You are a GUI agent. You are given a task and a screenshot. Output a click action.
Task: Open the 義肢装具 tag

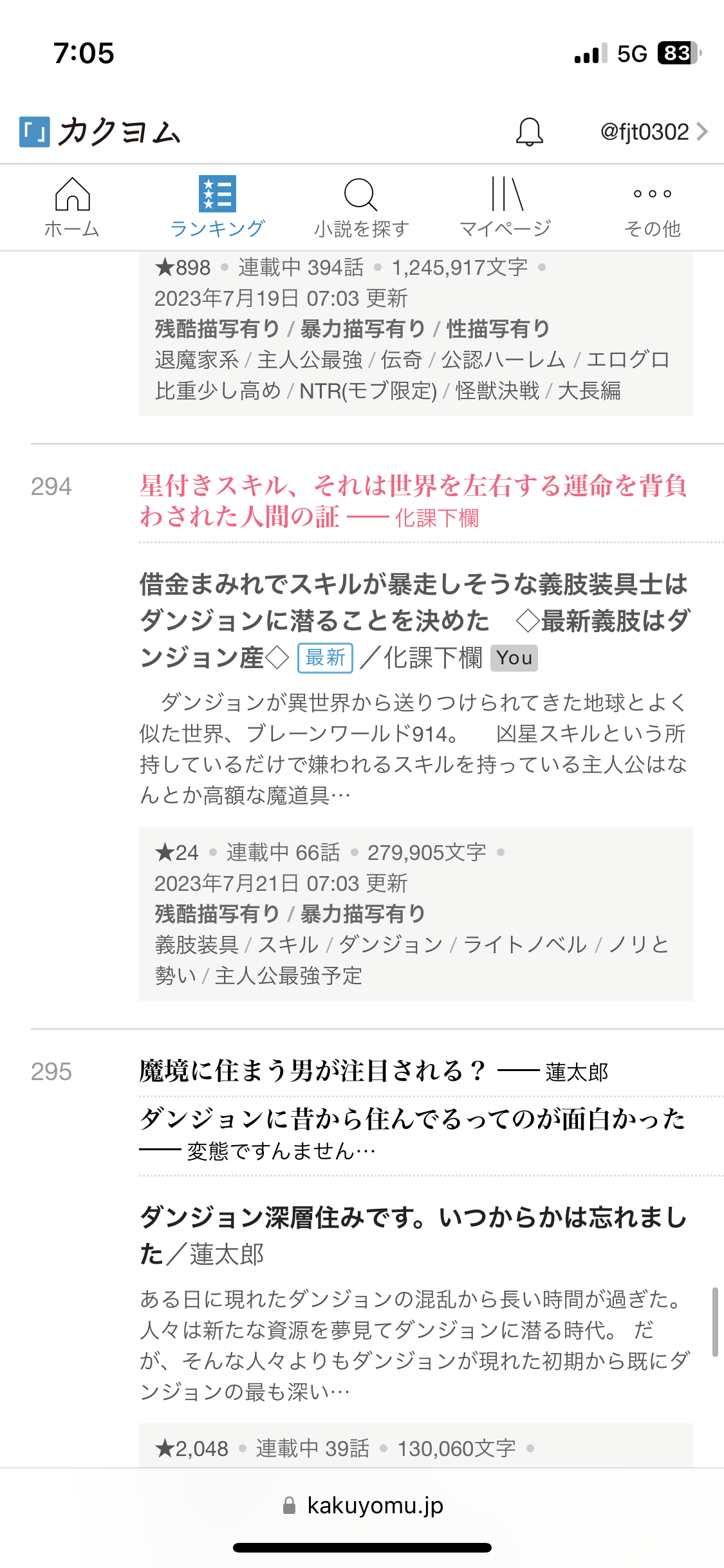tap(196, 945)
